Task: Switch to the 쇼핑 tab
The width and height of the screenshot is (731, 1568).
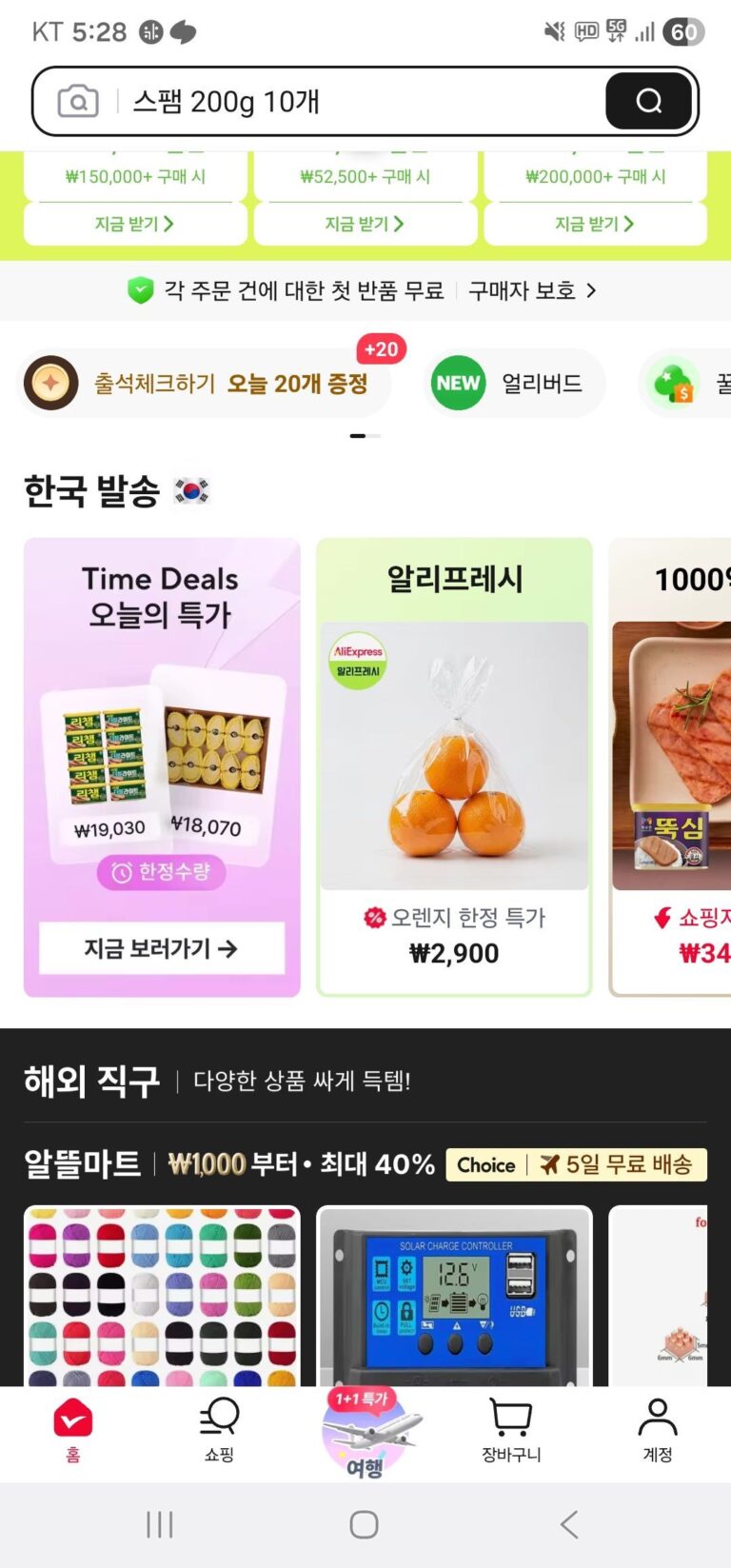Action: click(x=219, y=1428)
